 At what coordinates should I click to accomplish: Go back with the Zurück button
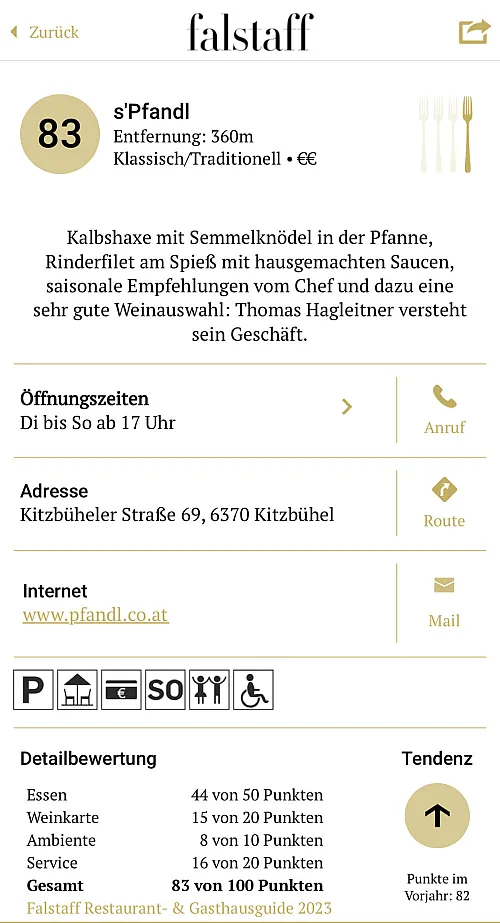tap(45, 32)
